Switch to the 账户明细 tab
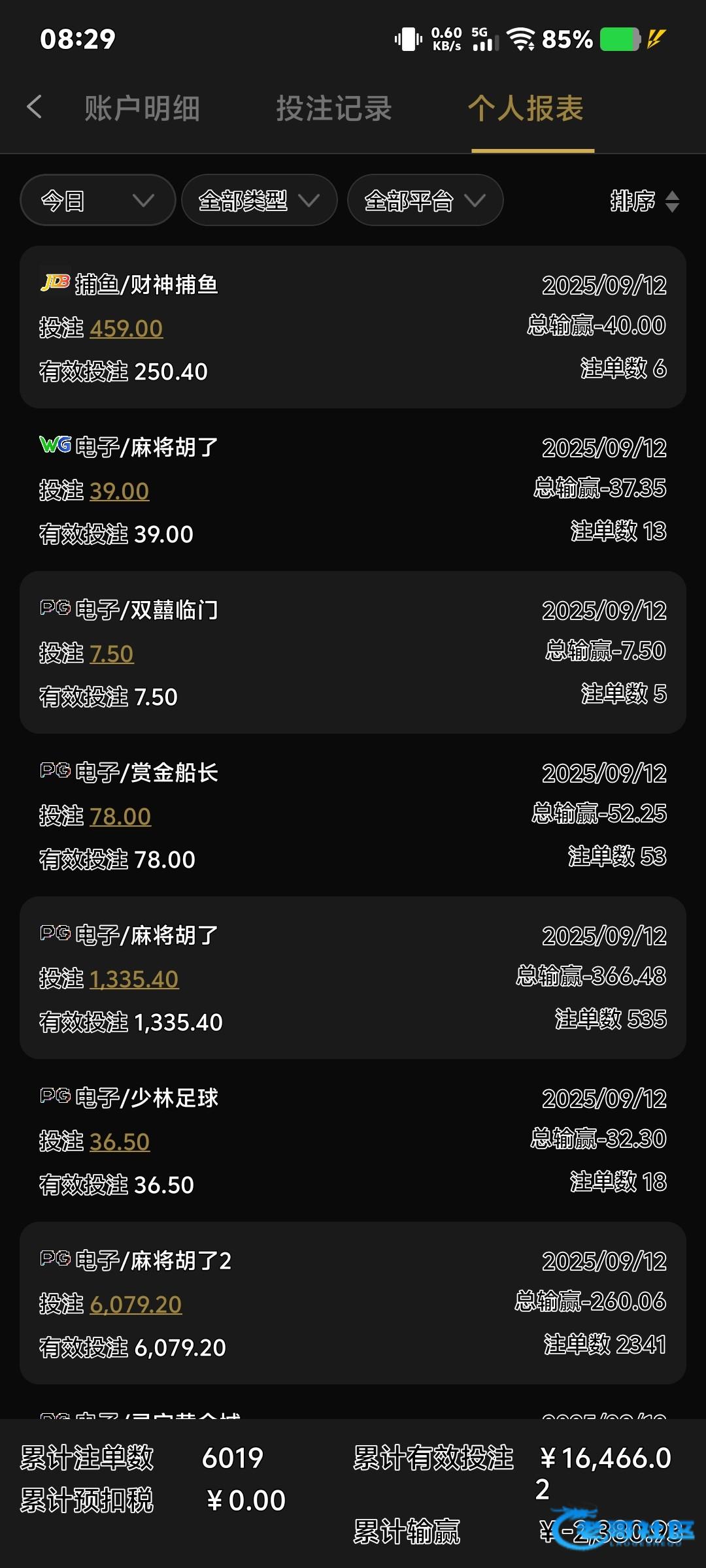Viewport: 706px width, 1568px height. click(142, 108)
